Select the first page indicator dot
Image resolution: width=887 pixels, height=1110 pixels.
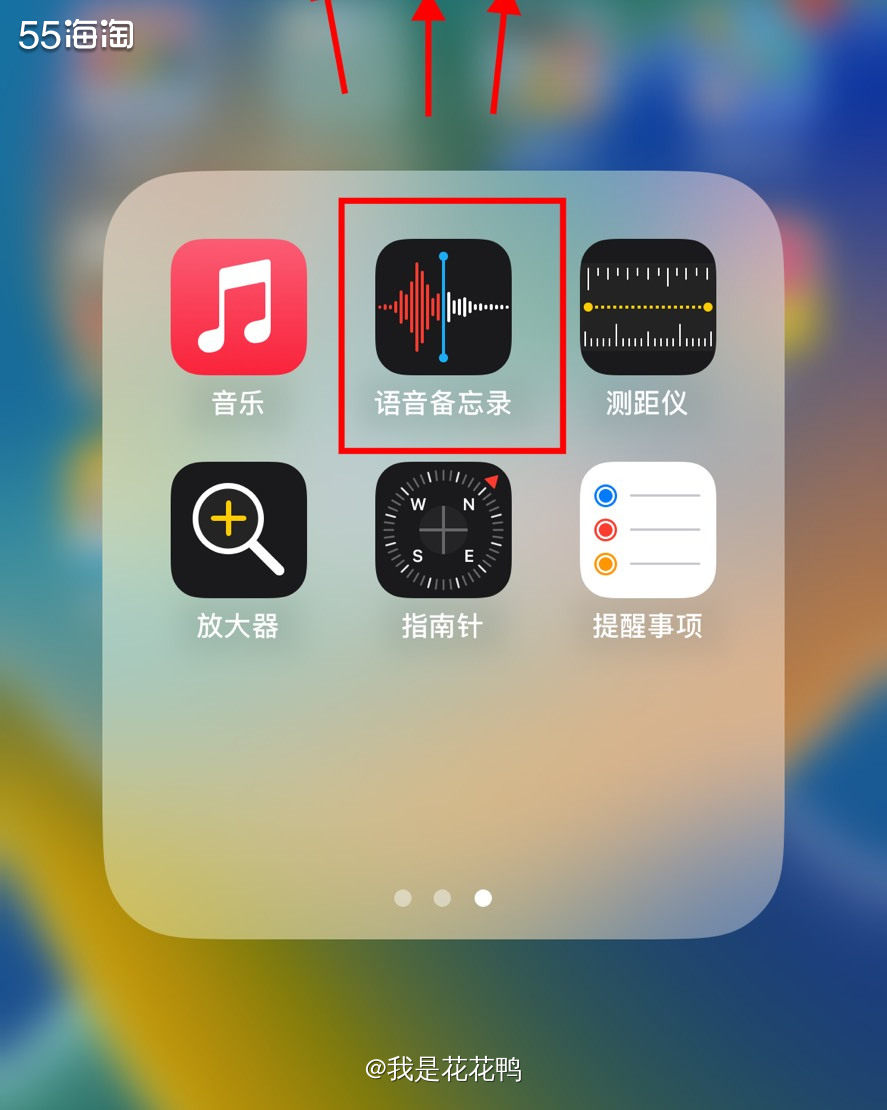403,898
